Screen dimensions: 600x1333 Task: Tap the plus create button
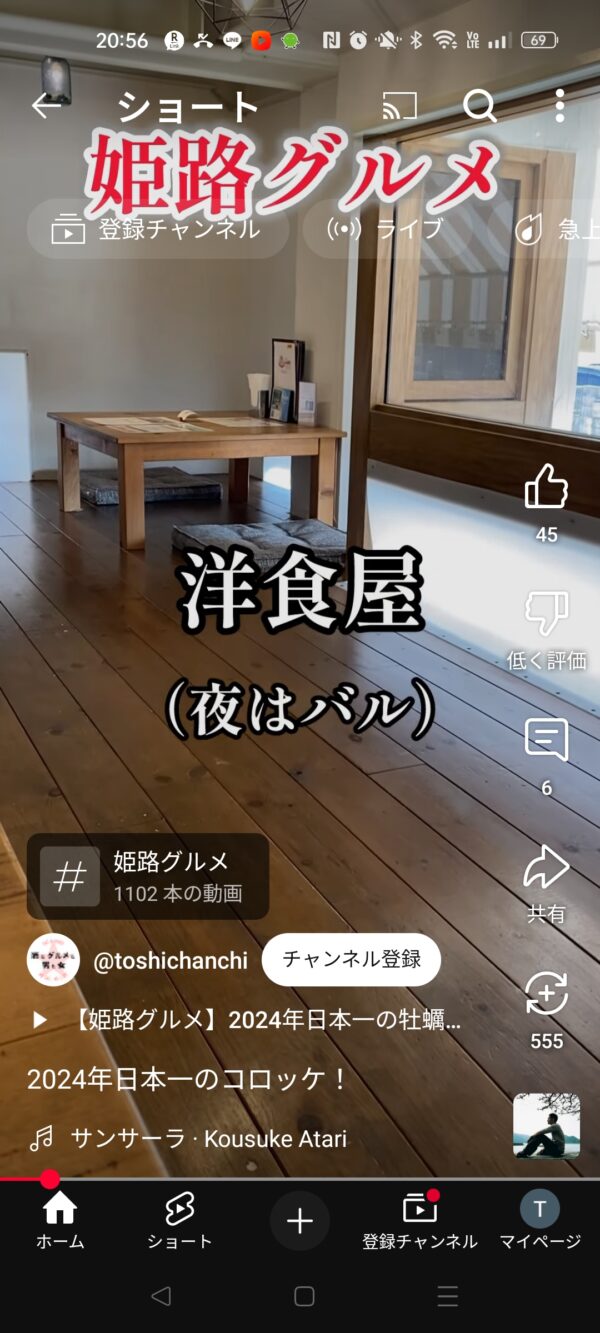[300, 1221]
